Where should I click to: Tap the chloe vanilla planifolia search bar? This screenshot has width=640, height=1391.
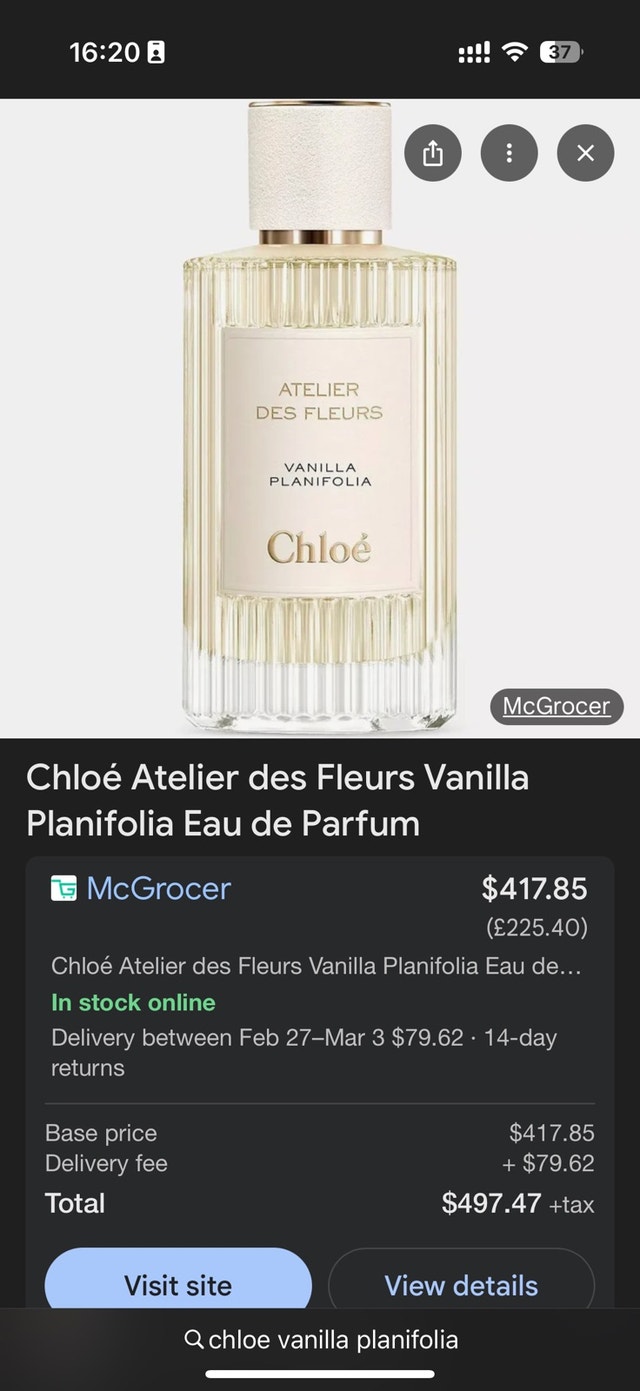coord(320,1339)
